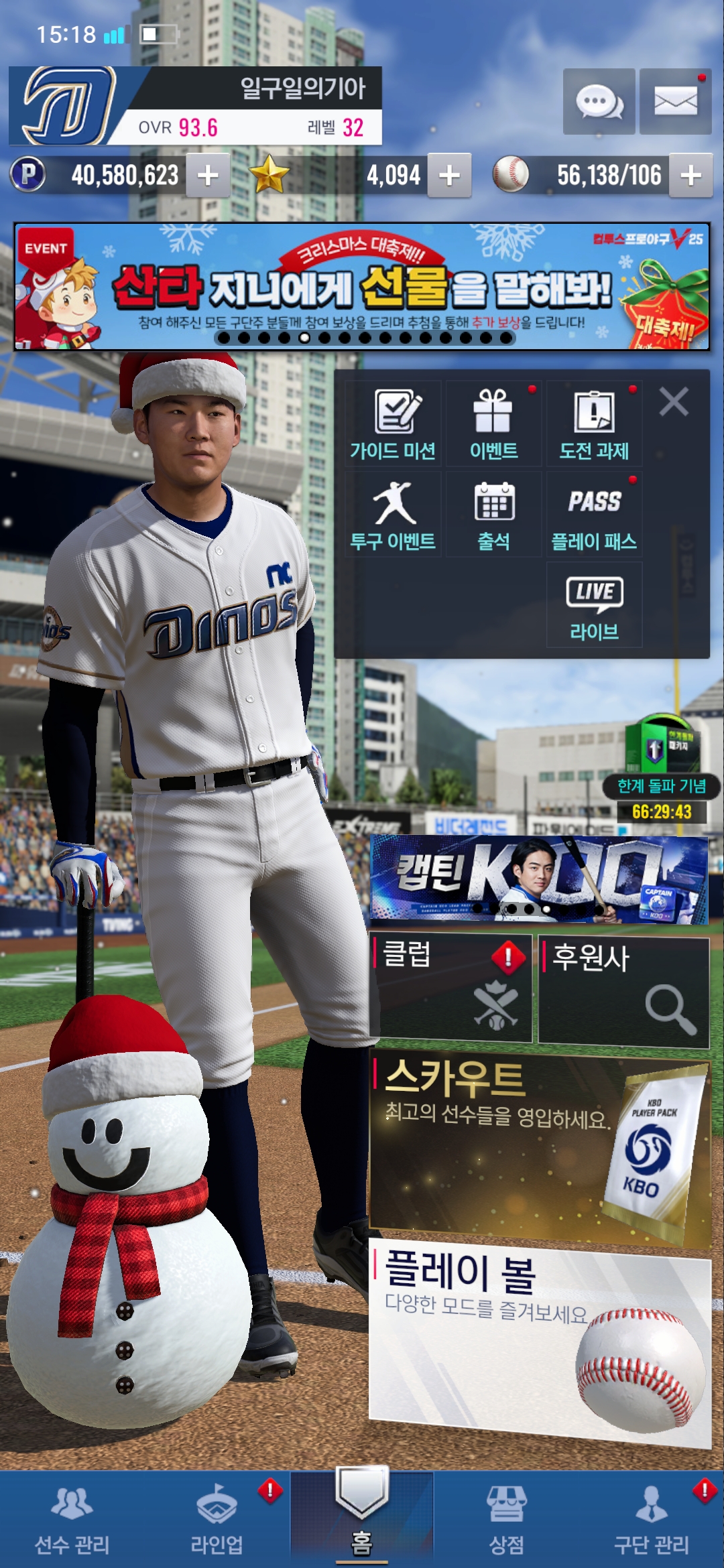Open the mailbox envelope icon

[675, 102]
